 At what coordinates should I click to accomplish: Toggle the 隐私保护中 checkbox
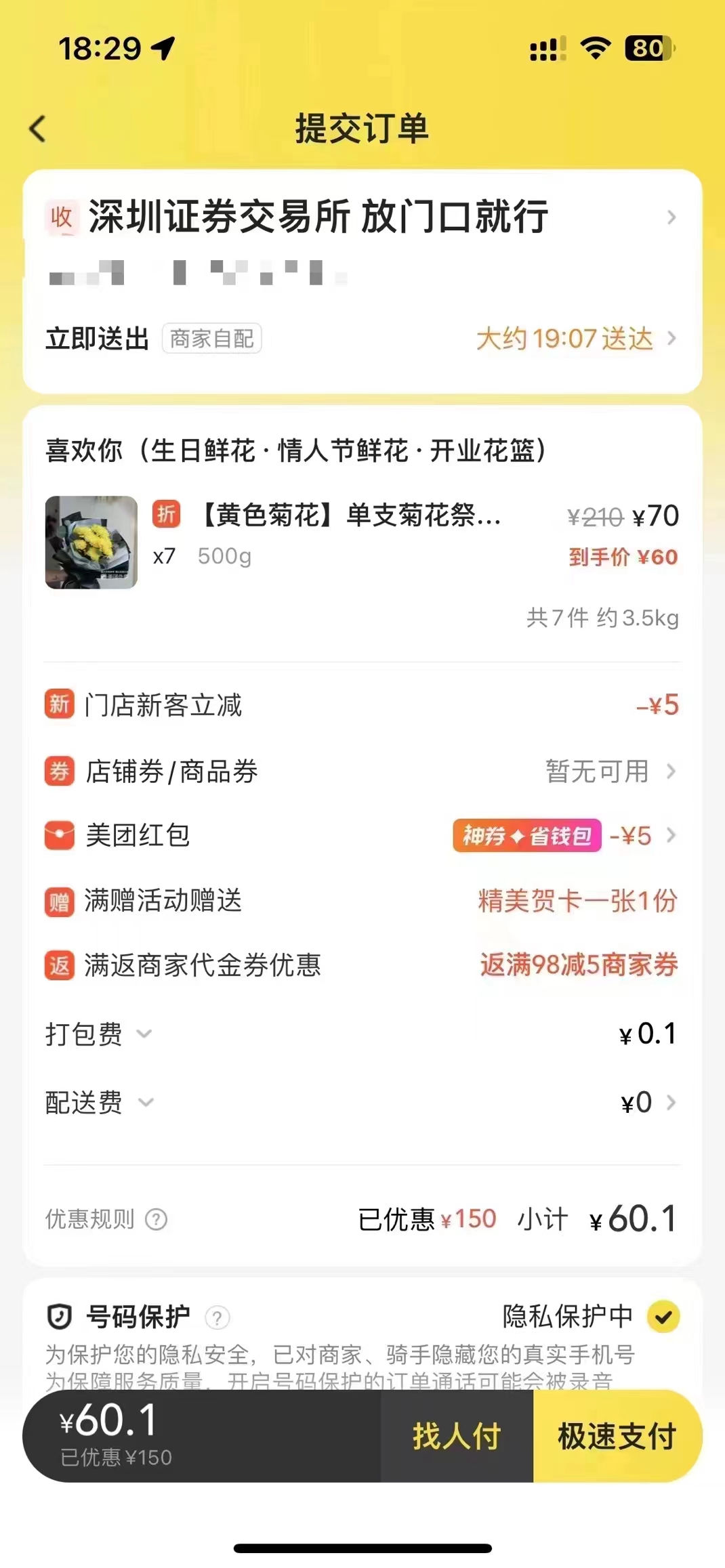click(x=663, y=1317)
